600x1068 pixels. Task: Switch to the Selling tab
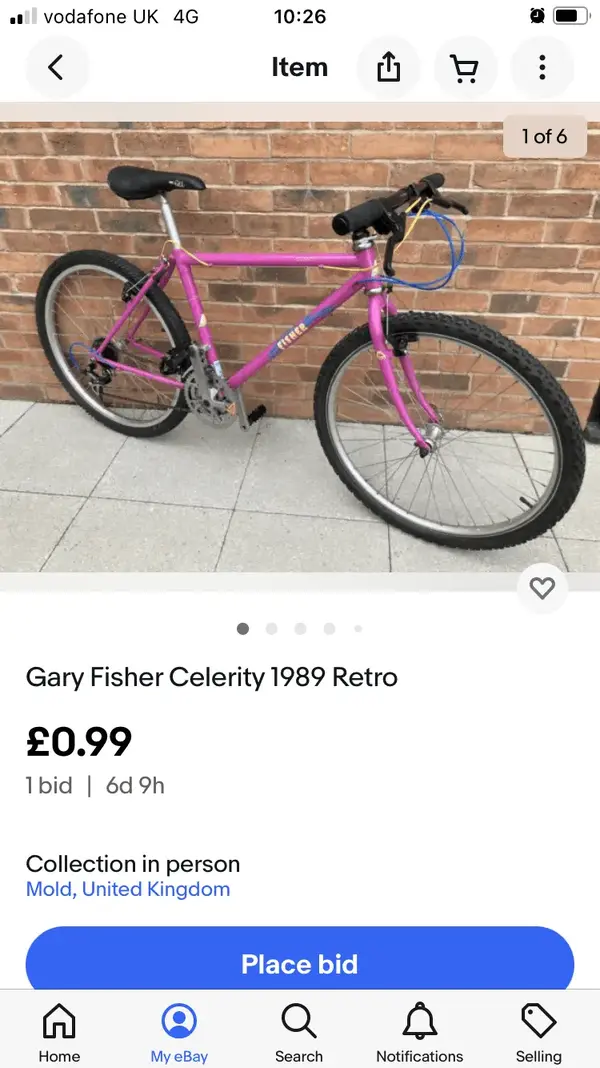539,1033
